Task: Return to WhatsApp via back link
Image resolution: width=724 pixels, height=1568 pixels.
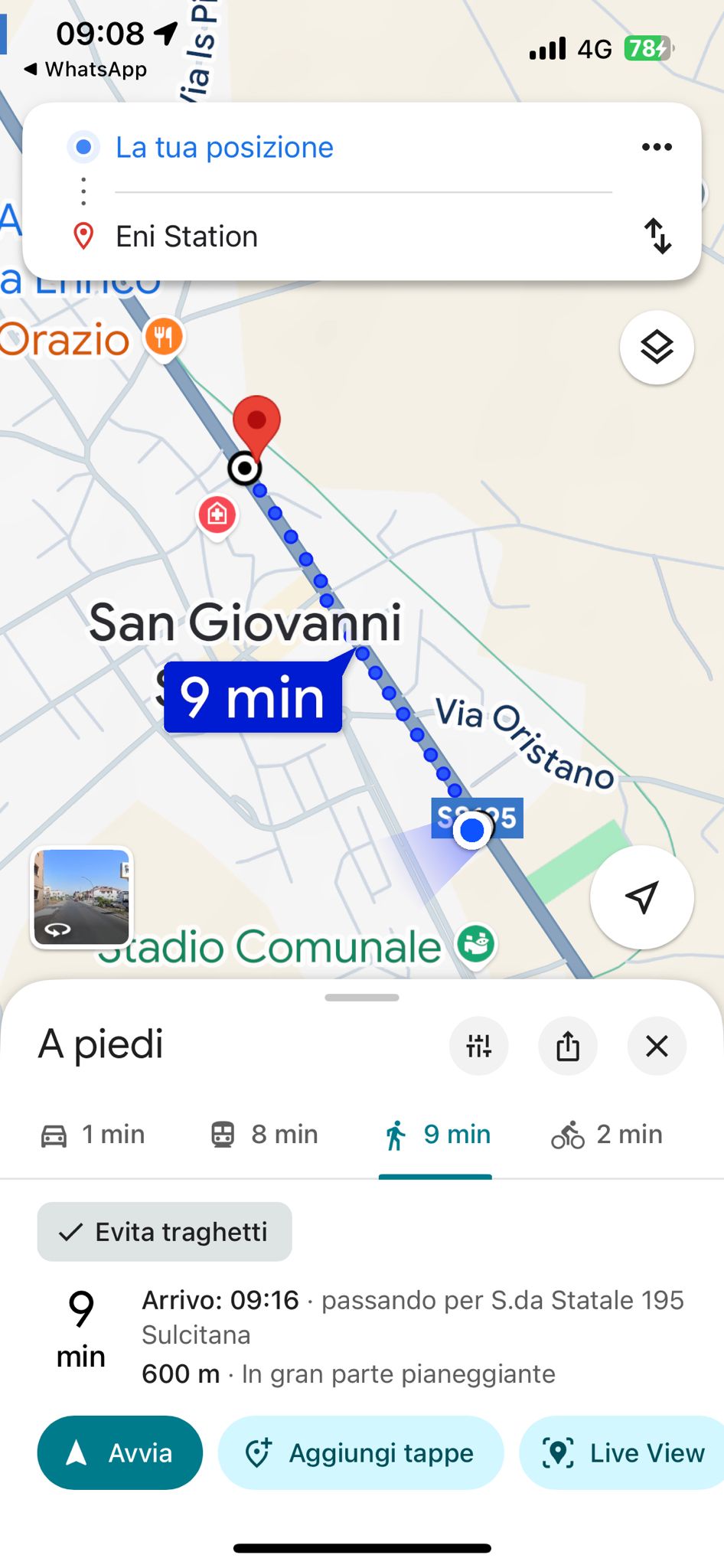Action: click(x=85, y=70)
